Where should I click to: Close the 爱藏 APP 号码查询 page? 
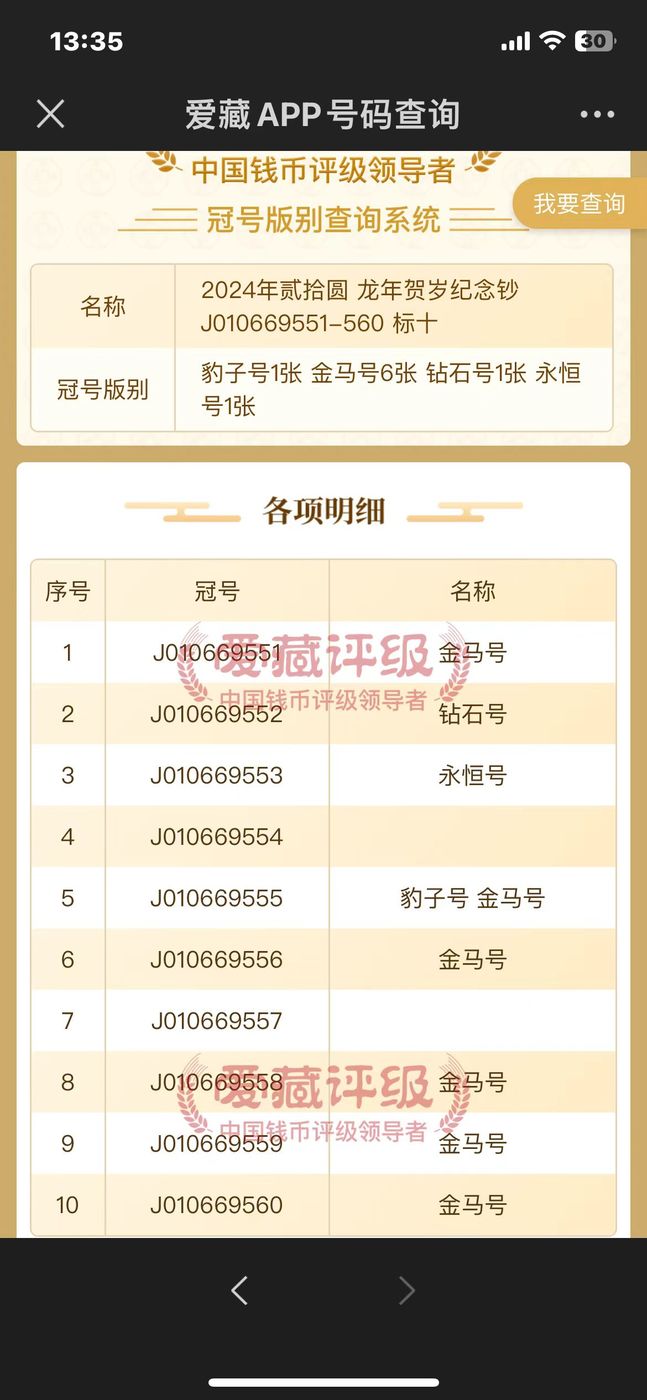point(50,114)
